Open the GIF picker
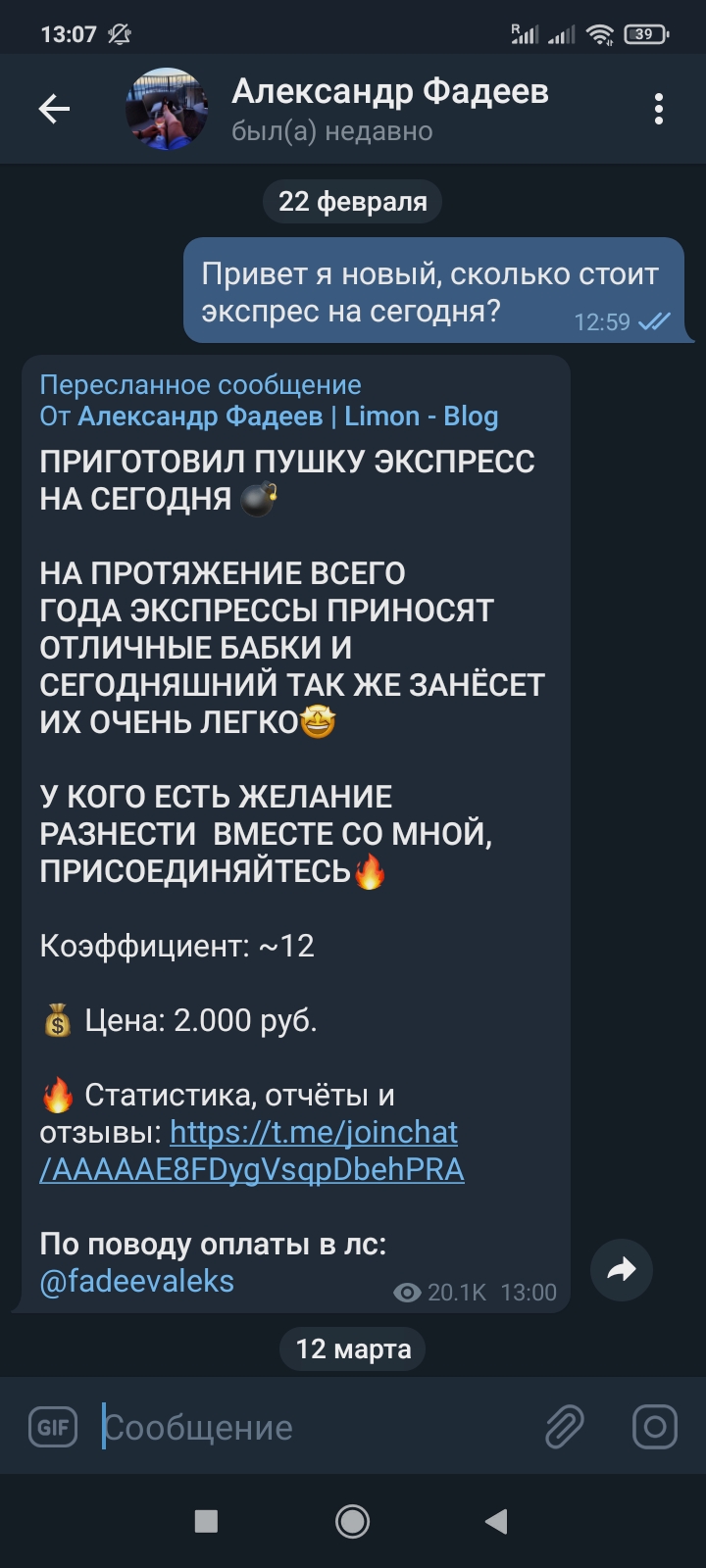 53,1427
